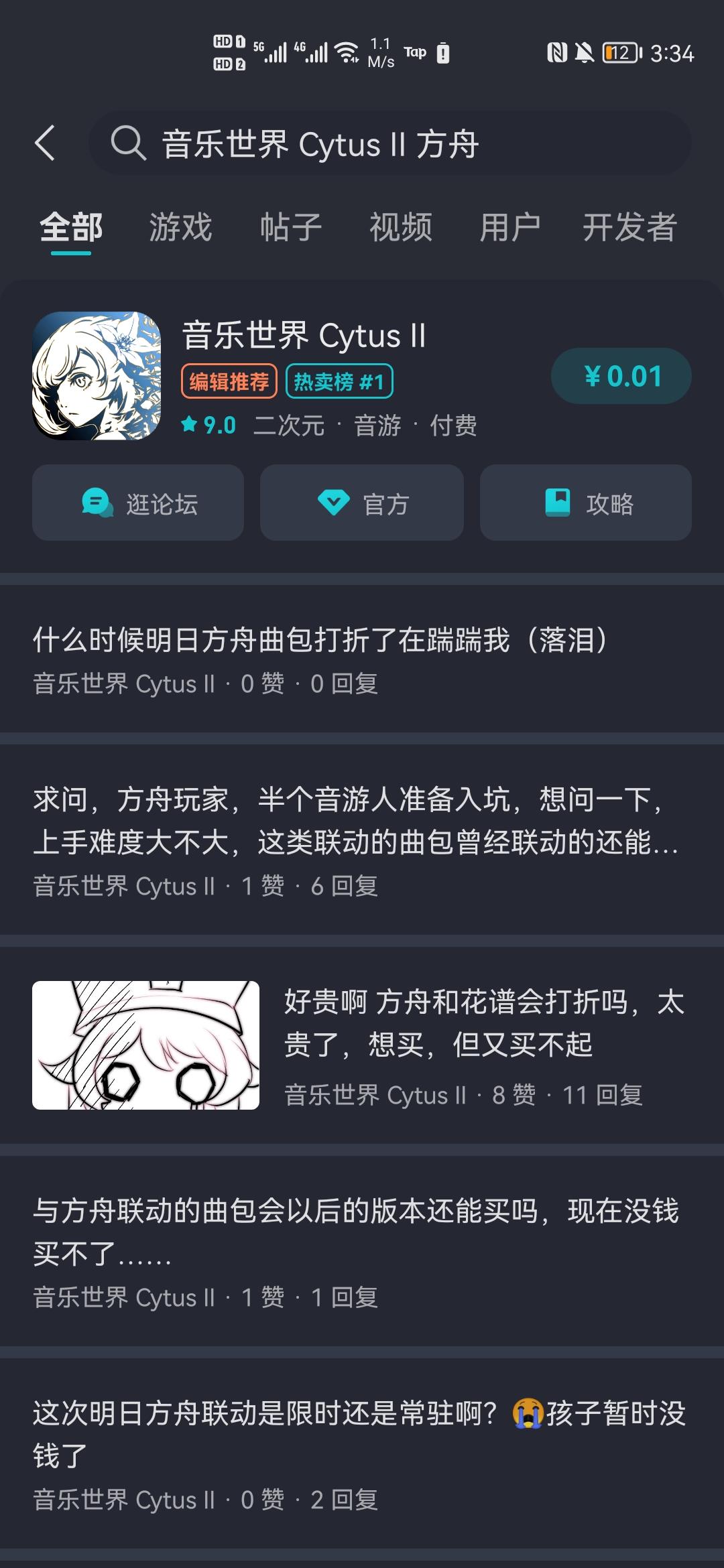Open the 开发者 tab

click(629, 228)
